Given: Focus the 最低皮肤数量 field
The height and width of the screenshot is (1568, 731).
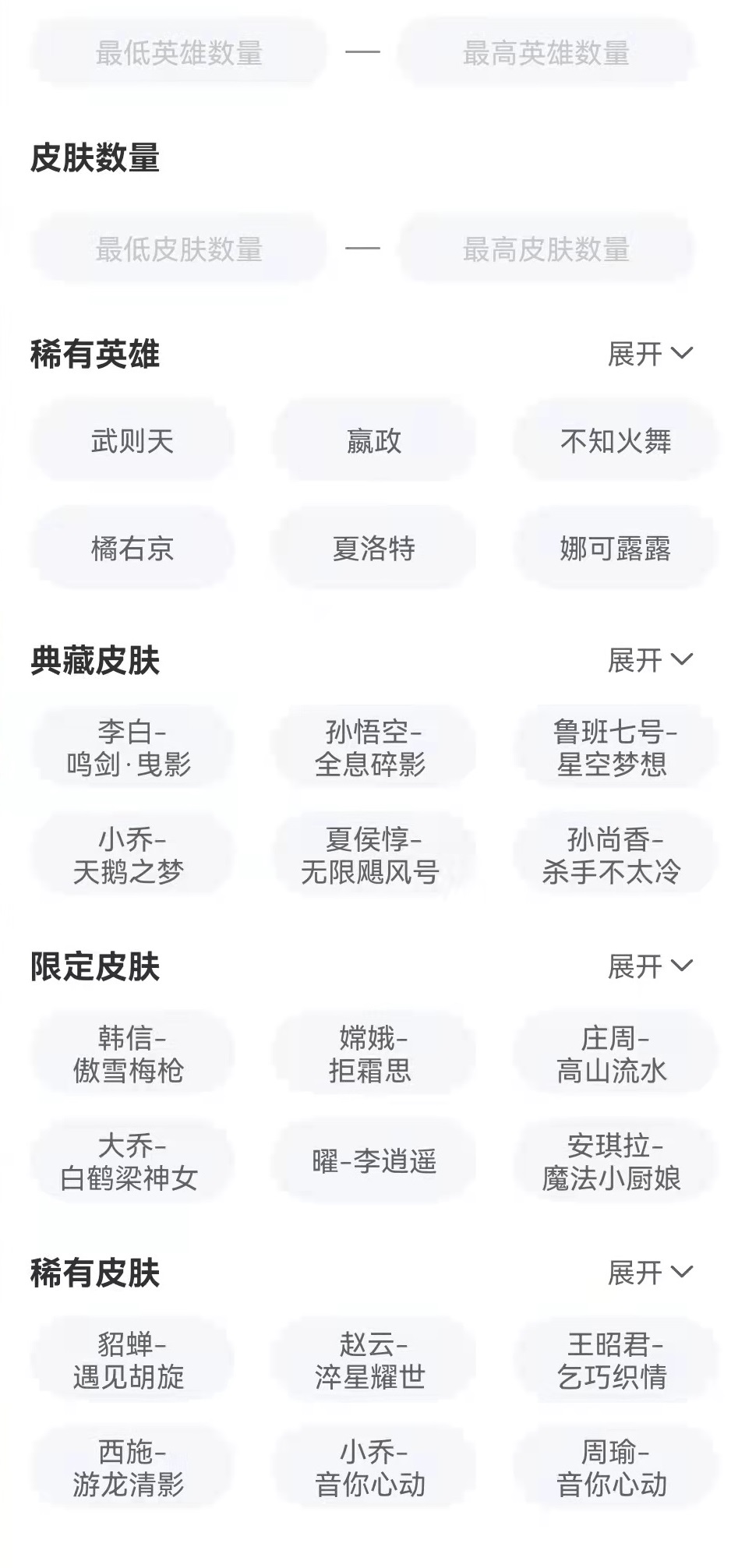Looking at the screenshot, I should (x=178, y=249).
